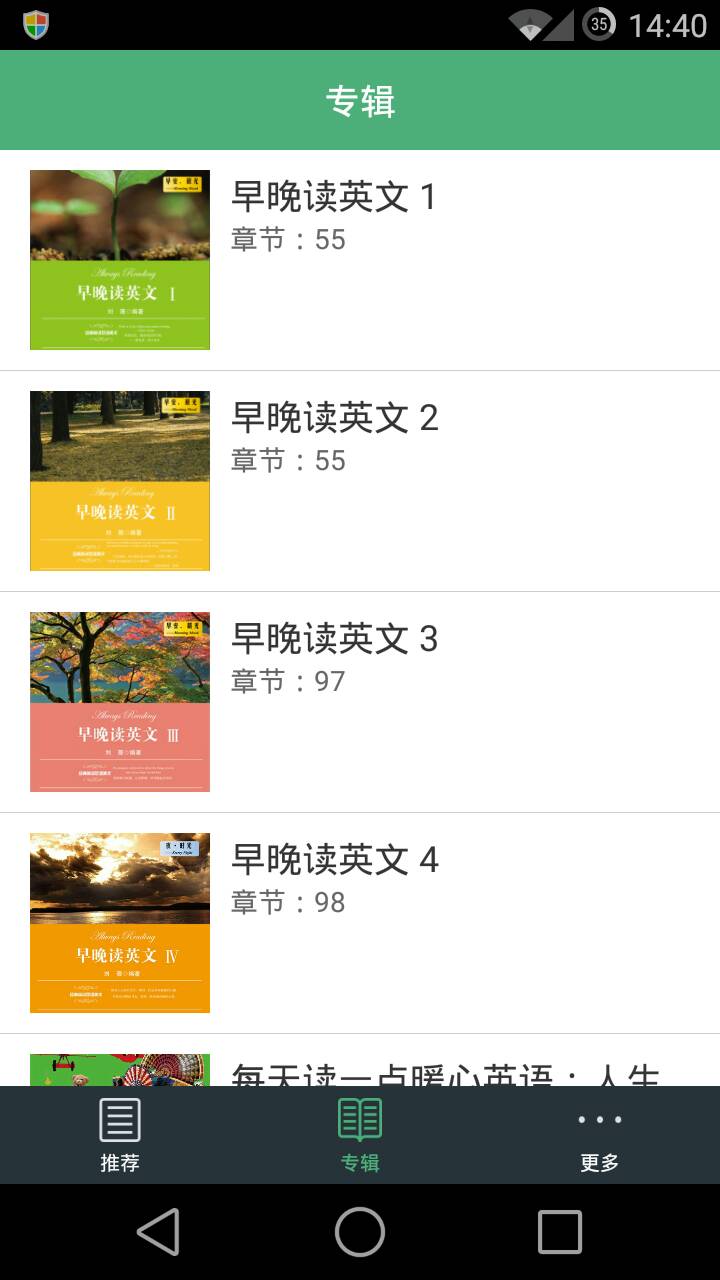
Task: Tap the 早晚读英文 4 sunset cover thumbnail
Action: tap(119, 921)
